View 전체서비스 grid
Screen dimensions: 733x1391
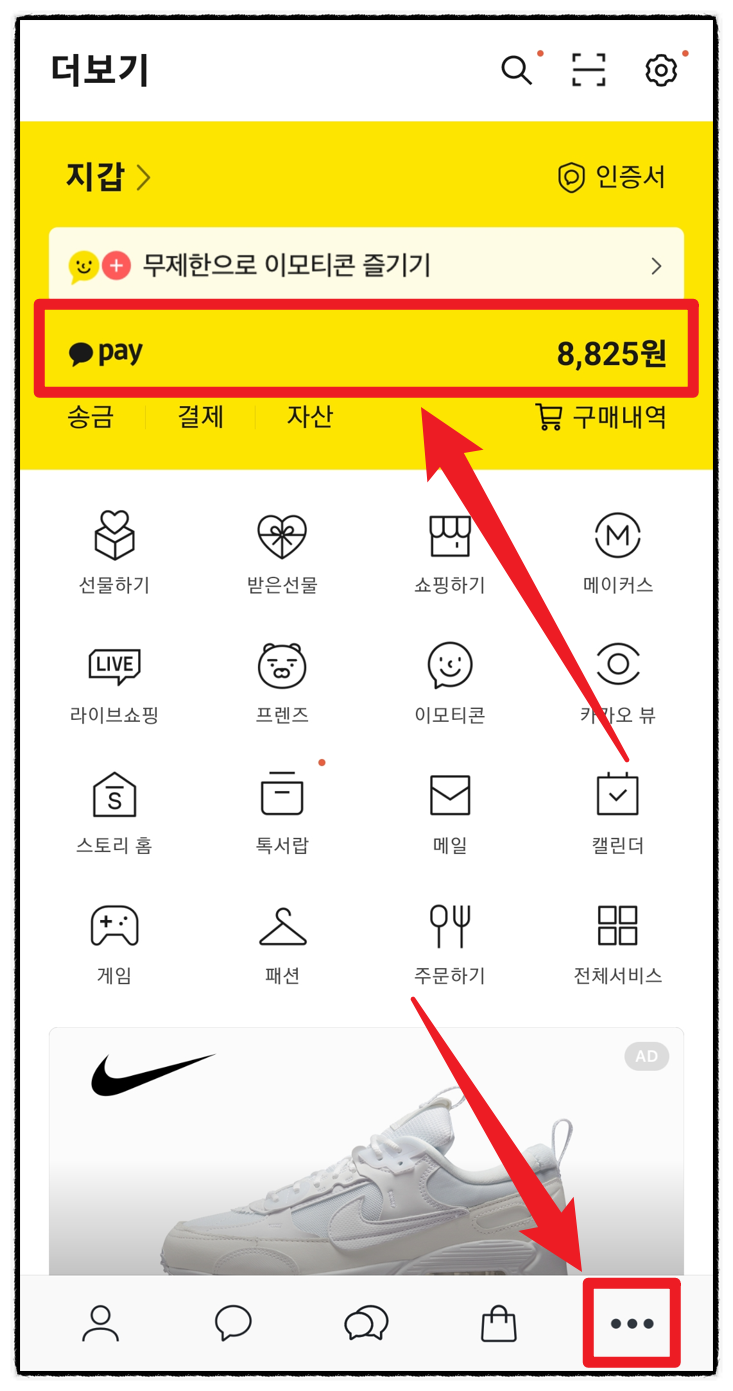point(617,943)
